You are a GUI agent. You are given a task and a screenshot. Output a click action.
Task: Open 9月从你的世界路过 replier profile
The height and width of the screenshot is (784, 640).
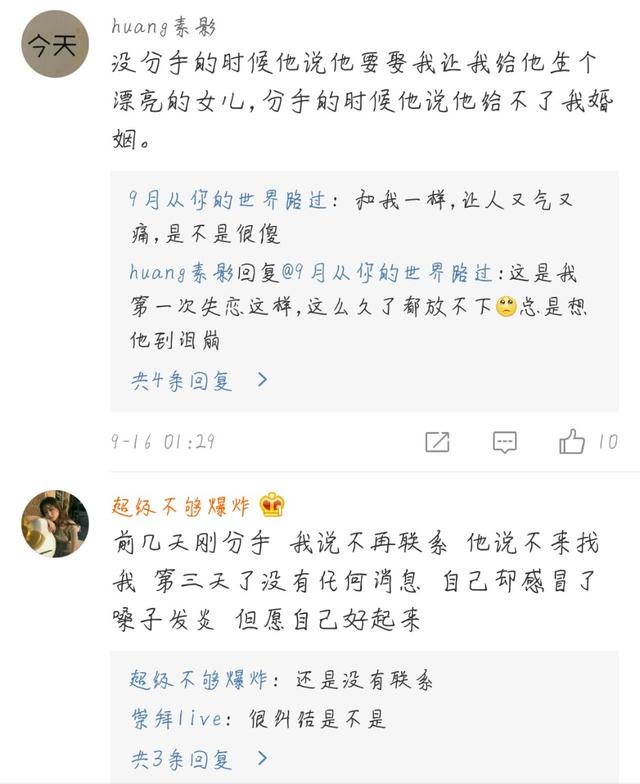pos(228,200)
